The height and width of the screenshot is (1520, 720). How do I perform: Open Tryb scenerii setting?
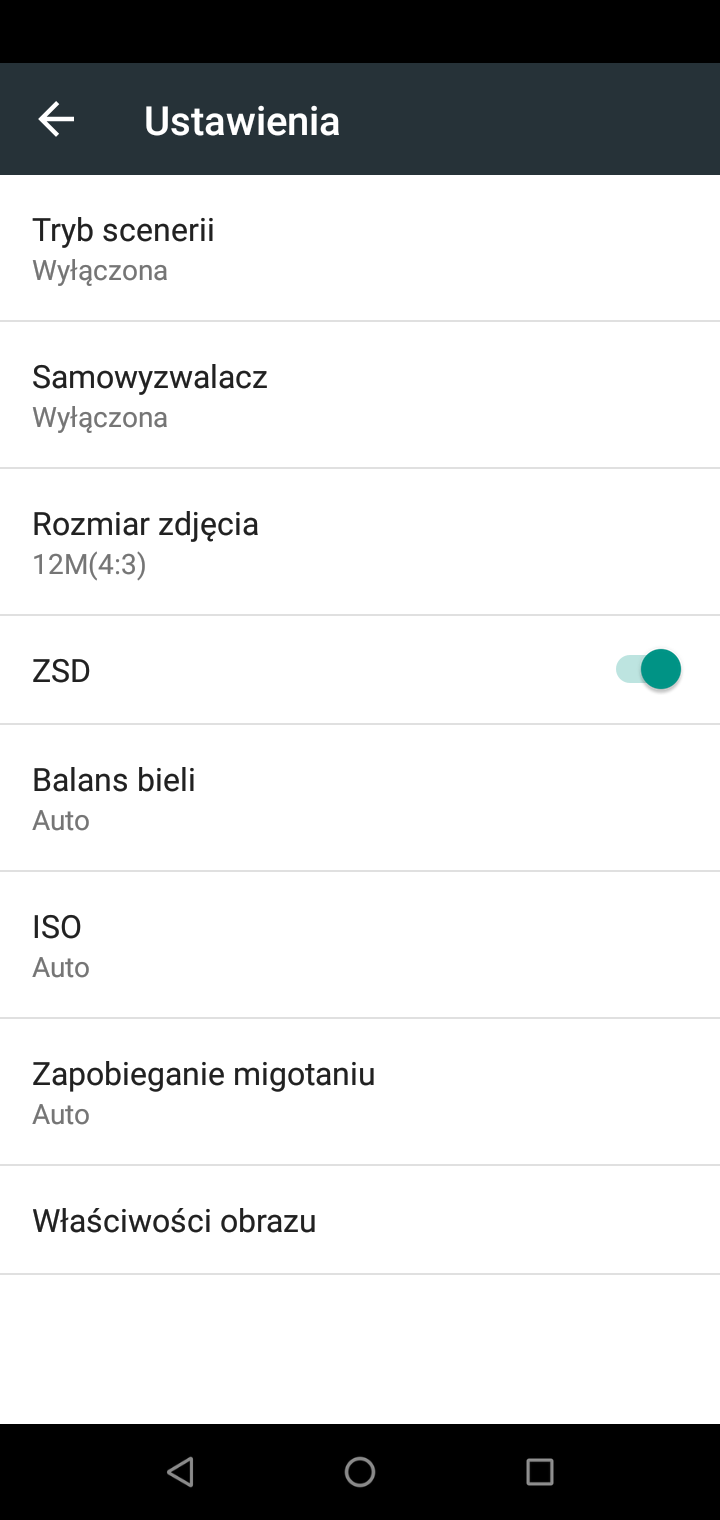click(360, 248)
